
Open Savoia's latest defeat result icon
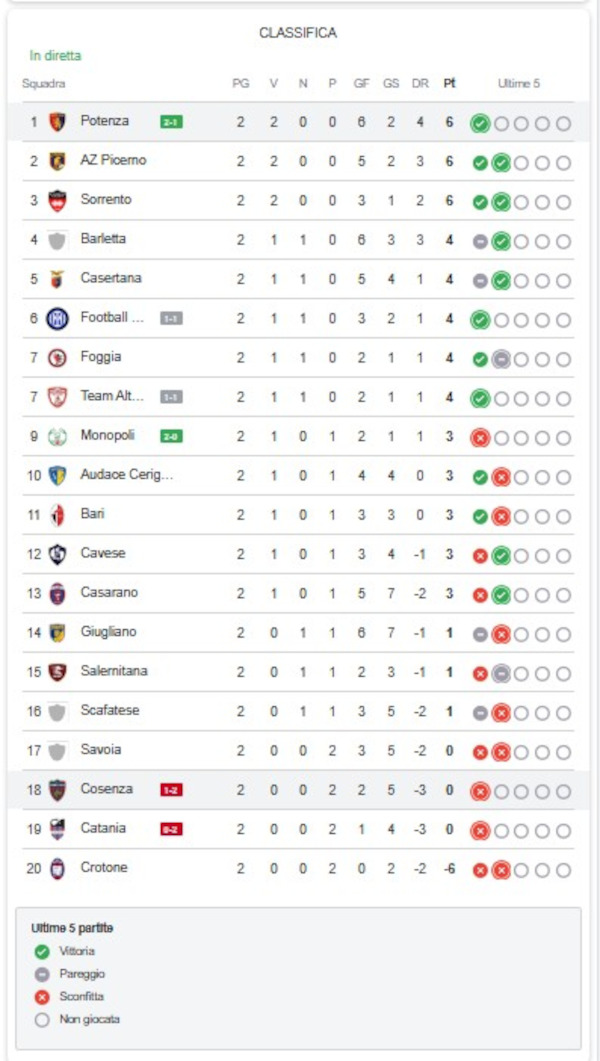[501, 752]
